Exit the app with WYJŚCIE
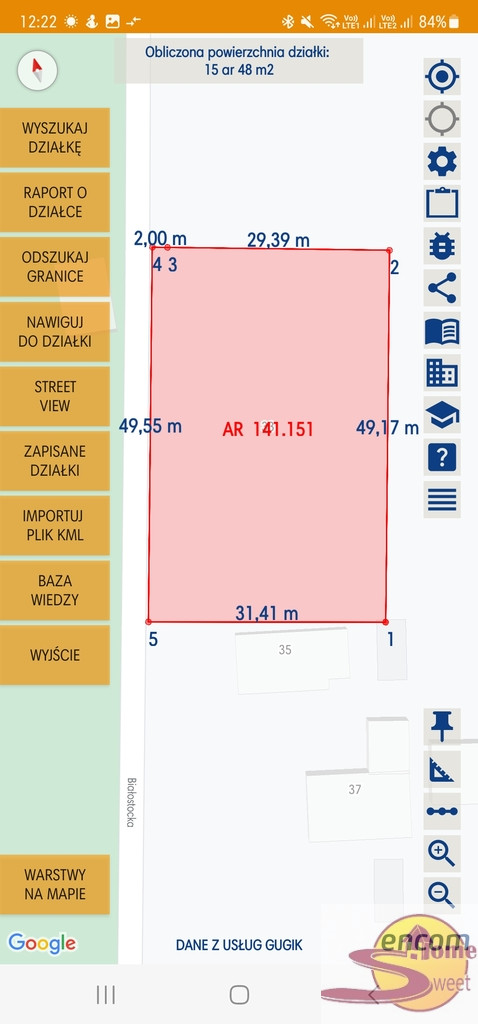Image resolution: width=478 pixels, height=1024 pixels. [x=55, y=654]
